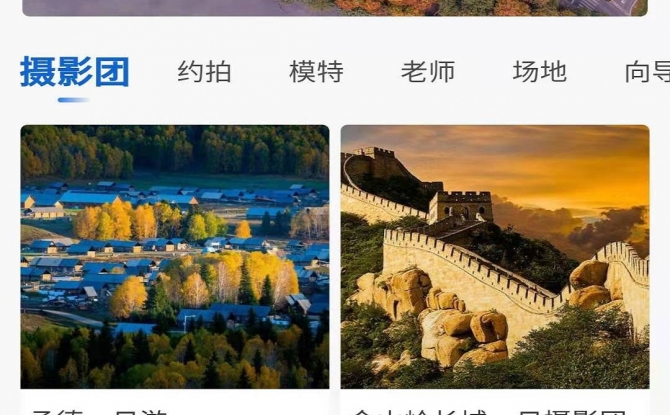This screenshot has height=415, width=670.
Task: Open the Great Wall photo tour card
Action: (495, 256)
